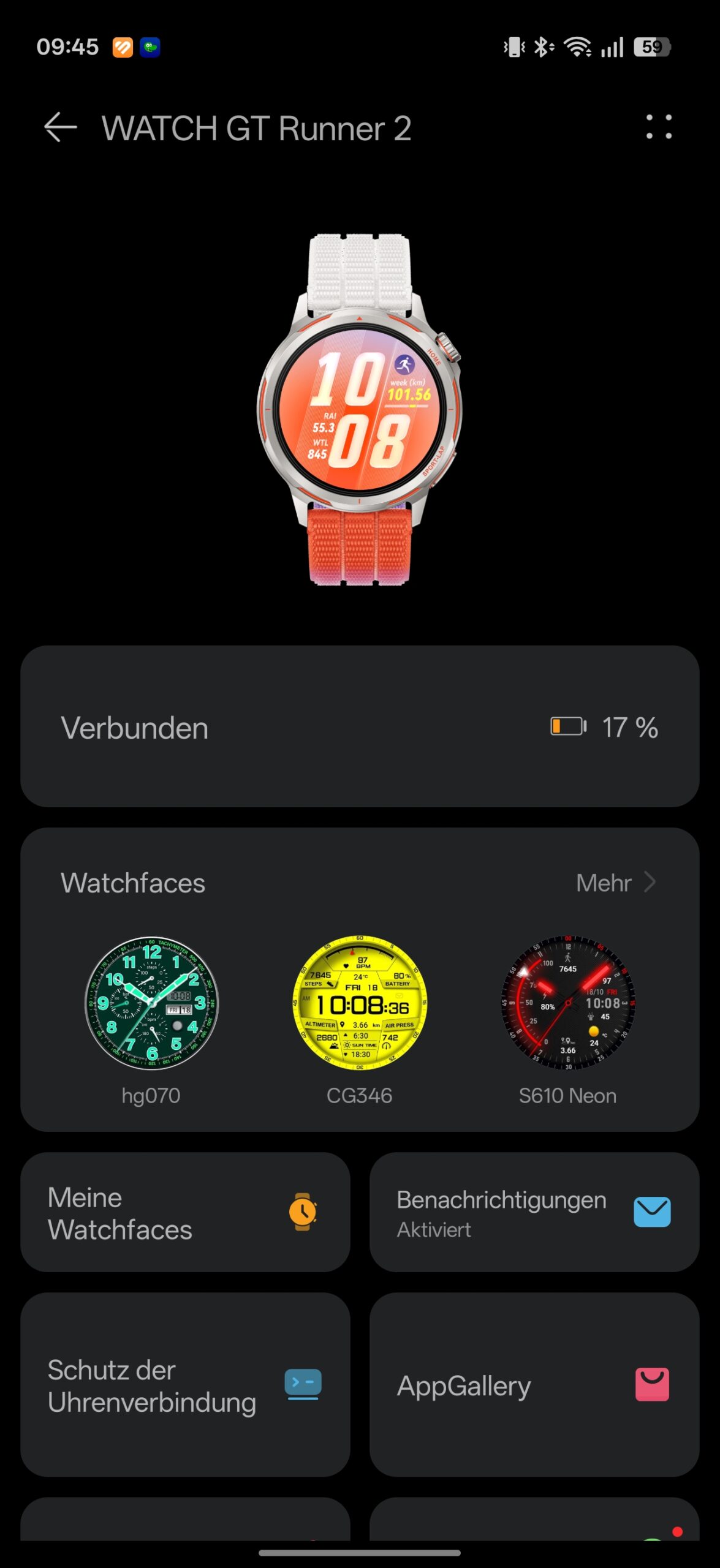Viewport: 720px width, 1568px height.
Task: Launch AppGallery card
Action: pyautogui.click(x=534, y=1385)
